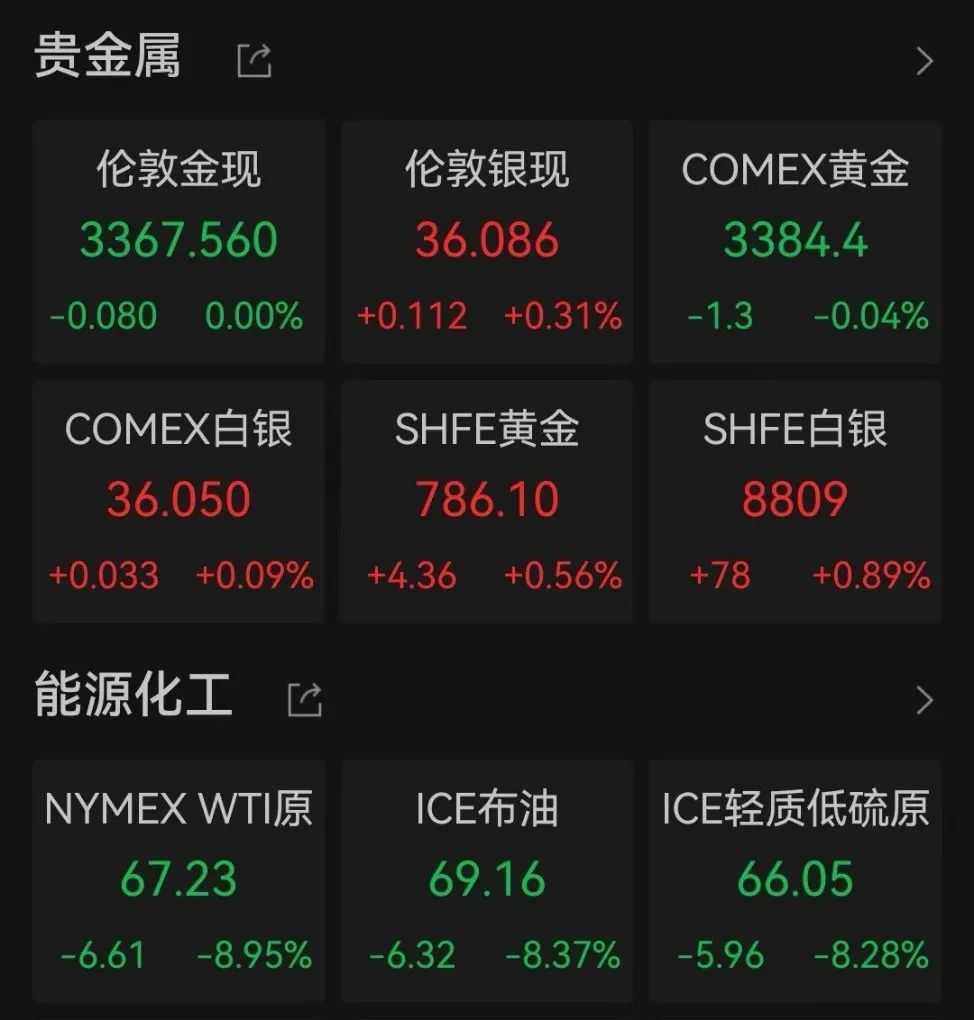974x1020 pixels.
Task: Expand the 贵金属 section chevron
Action: click(x=924, y=61)
